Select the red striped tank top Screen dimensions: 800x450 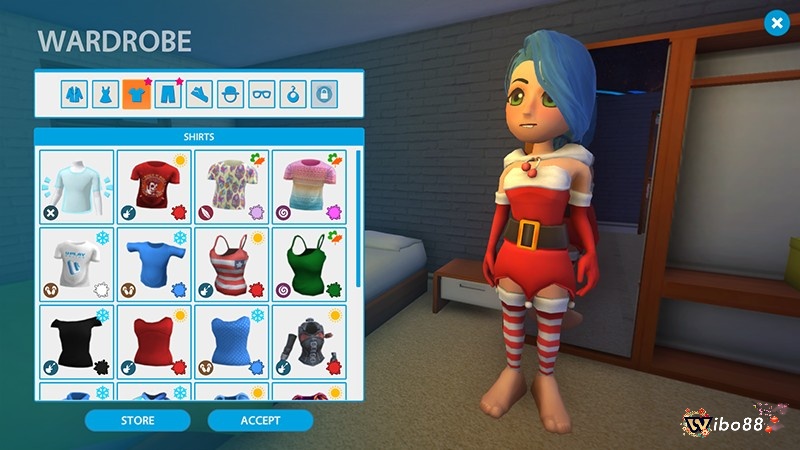tap(232, 264)
